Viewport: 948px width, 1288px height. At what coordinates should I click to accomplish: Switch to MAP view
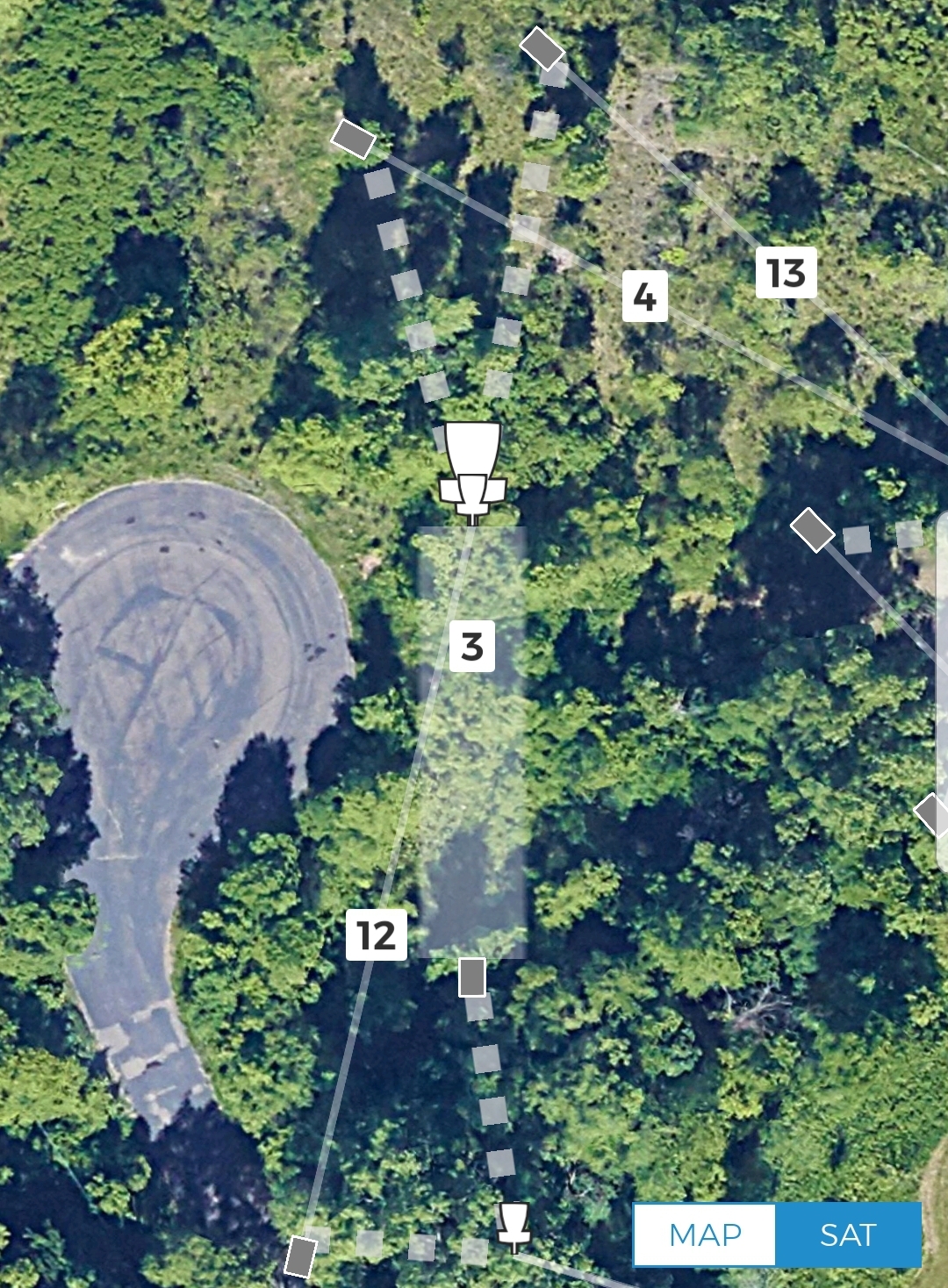[705, 1234]
